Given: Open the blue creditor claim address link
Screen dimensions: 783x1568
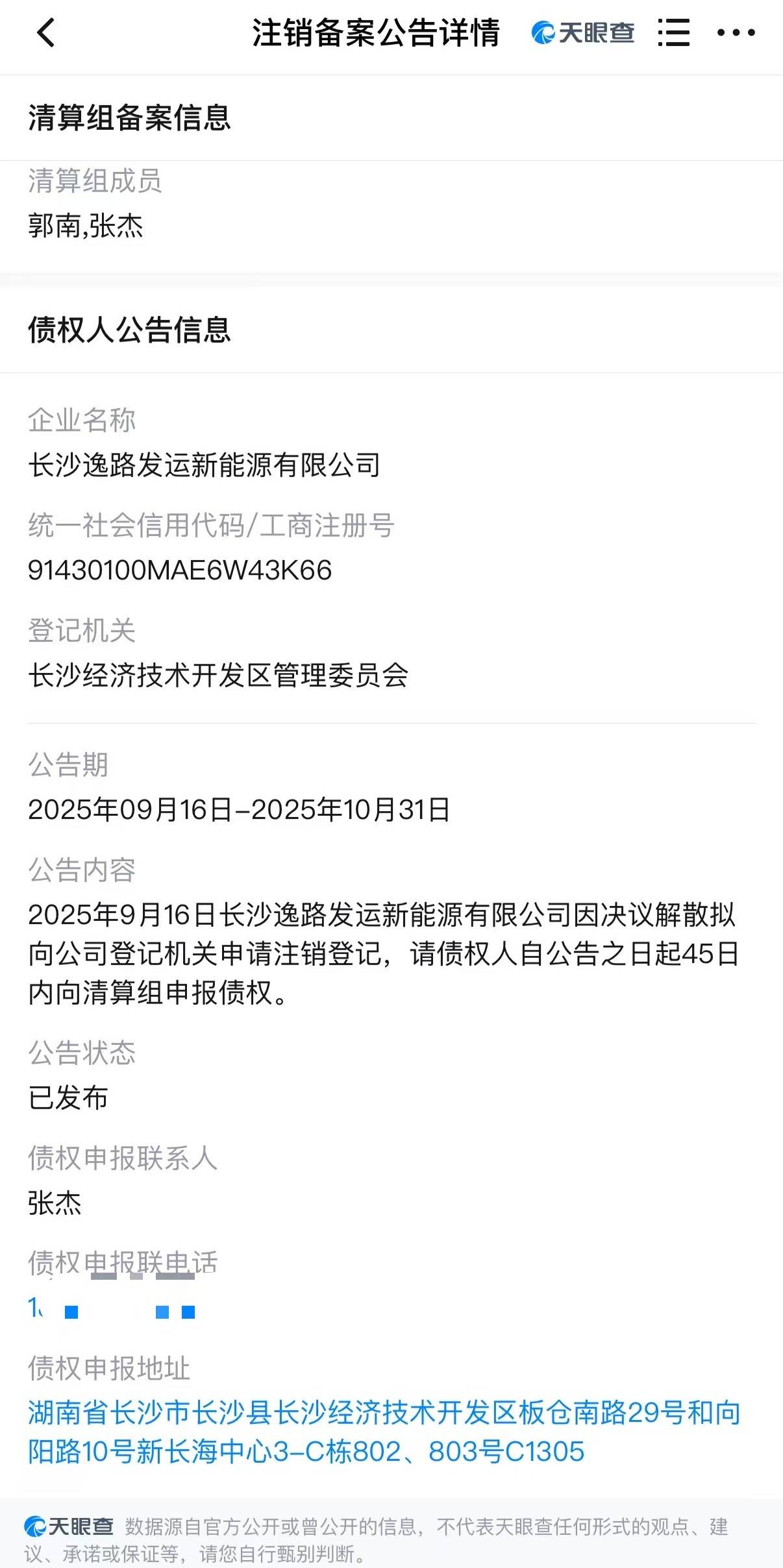Looking at the screenshot, I should (384, 1432).
